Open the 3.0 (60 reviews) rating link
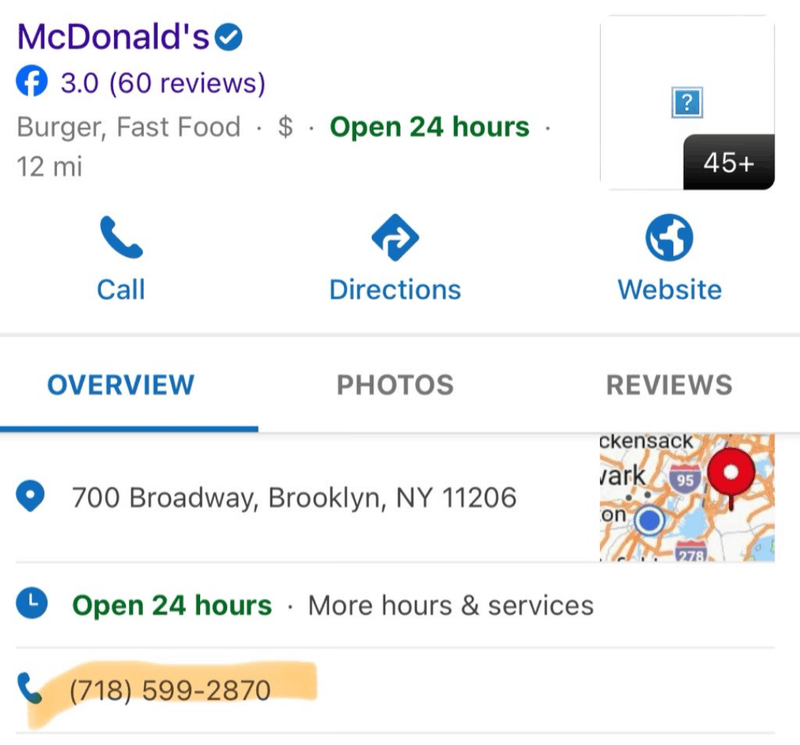This screenshot has width=800, height=745. tap(162, 83)
